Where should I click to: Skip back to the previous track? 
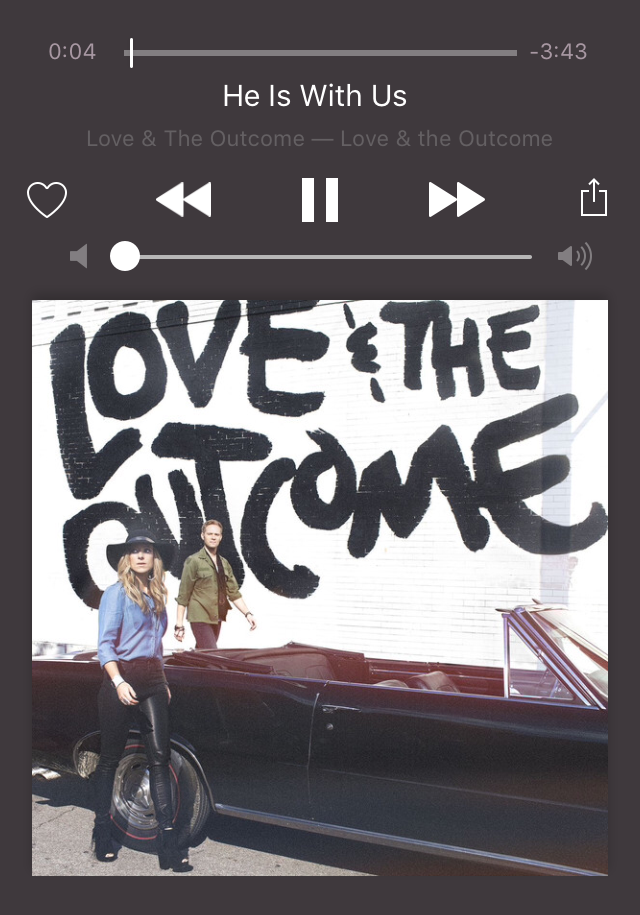click(184, 200)
